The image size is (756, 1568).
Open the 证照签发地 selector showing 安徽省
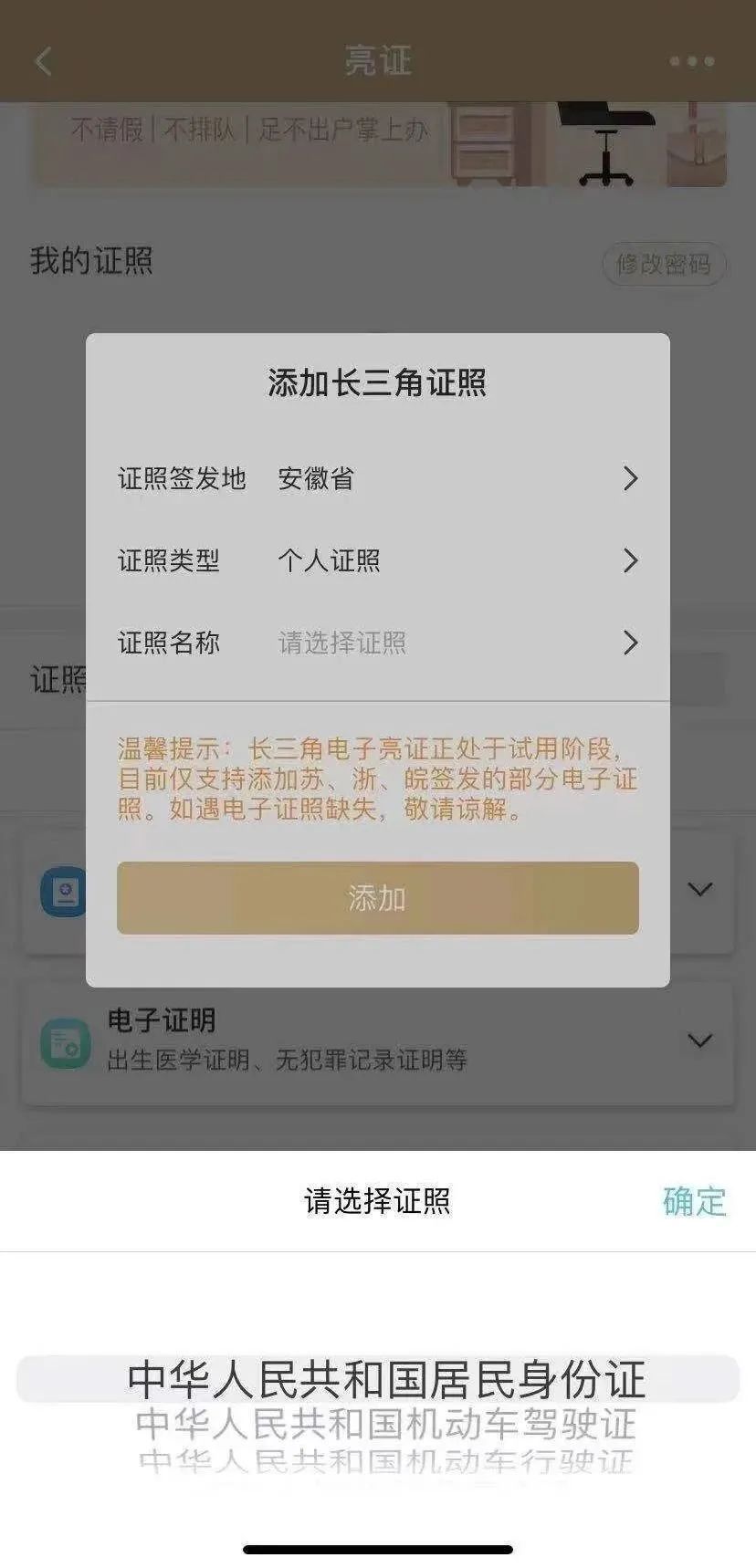click(377, 478)
